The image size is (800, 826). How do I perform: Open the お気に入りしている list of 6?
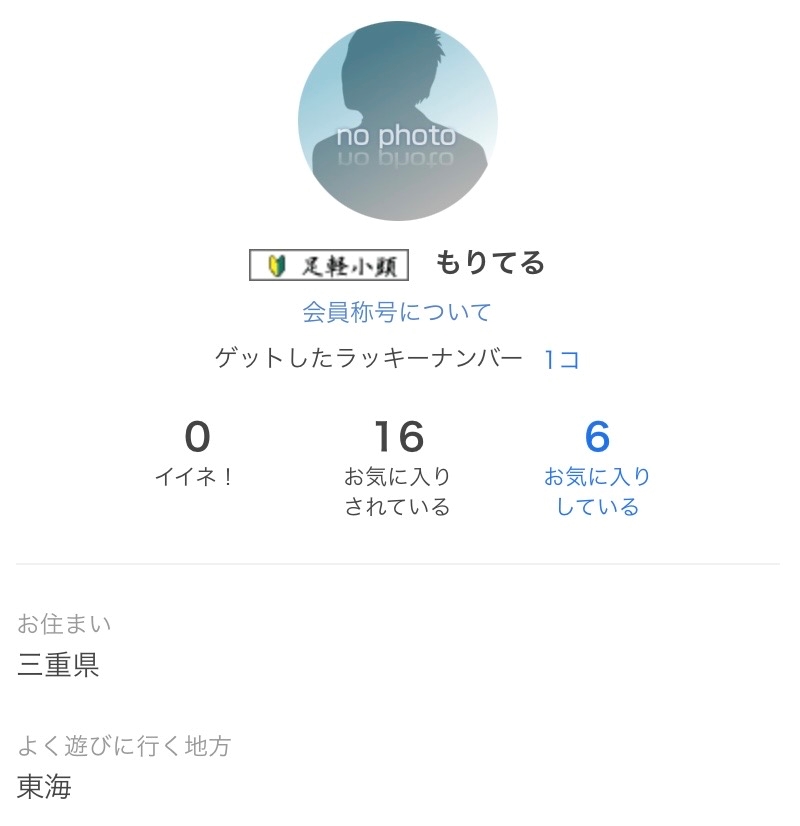[x=597, y=468]
